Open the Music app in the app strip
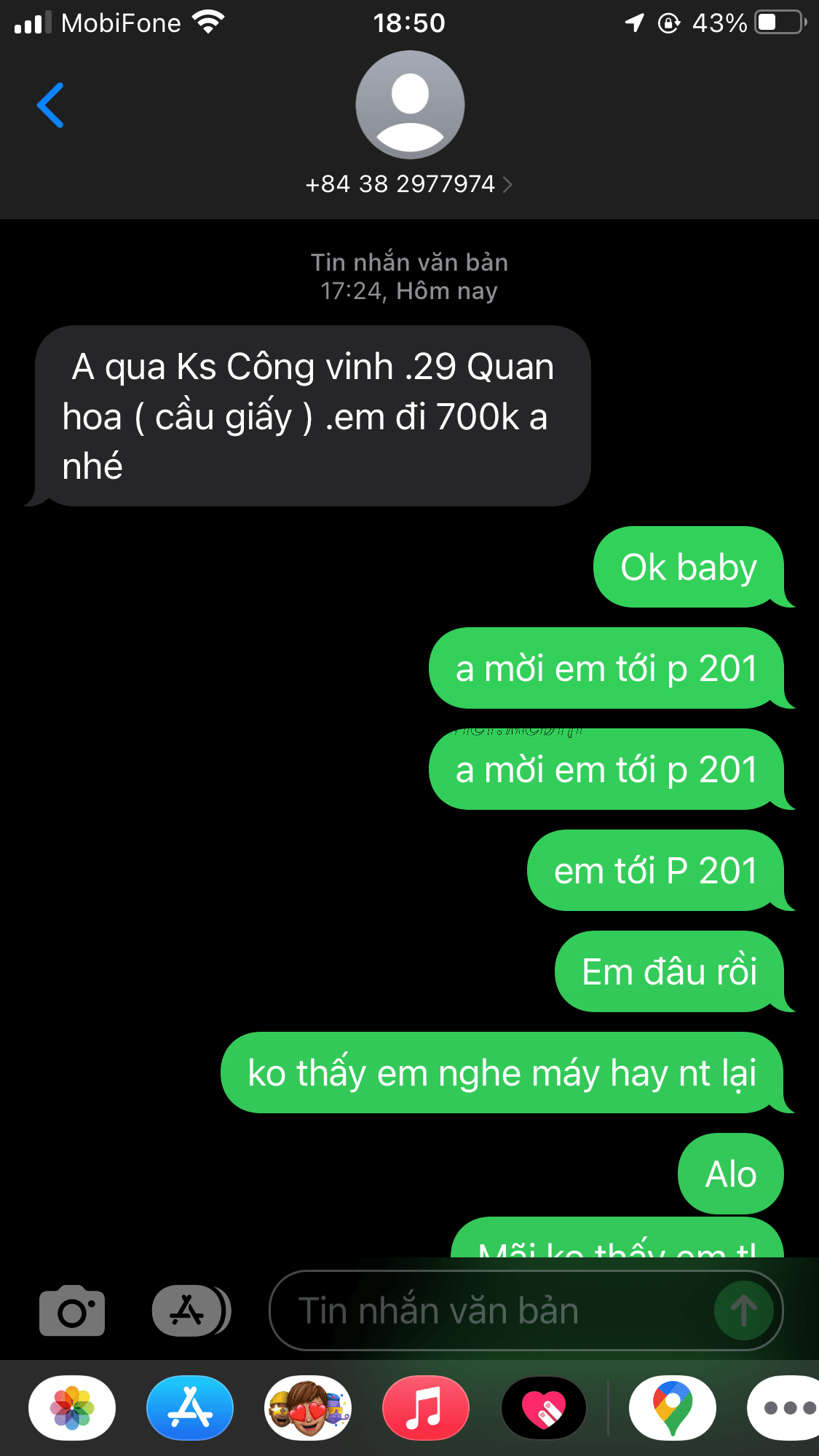 tap(426, 1408)
